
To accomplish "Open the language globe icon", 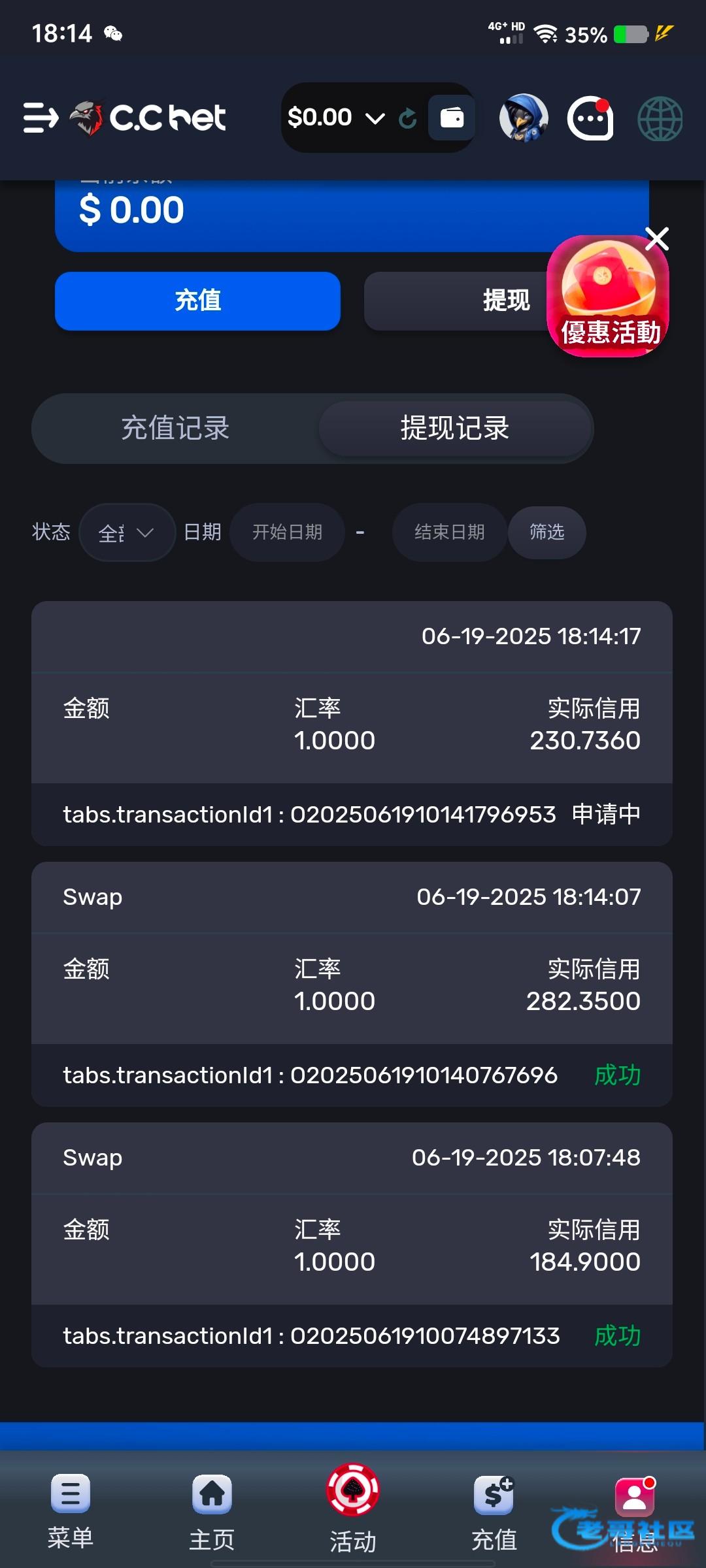I will [x=660, y=119].
